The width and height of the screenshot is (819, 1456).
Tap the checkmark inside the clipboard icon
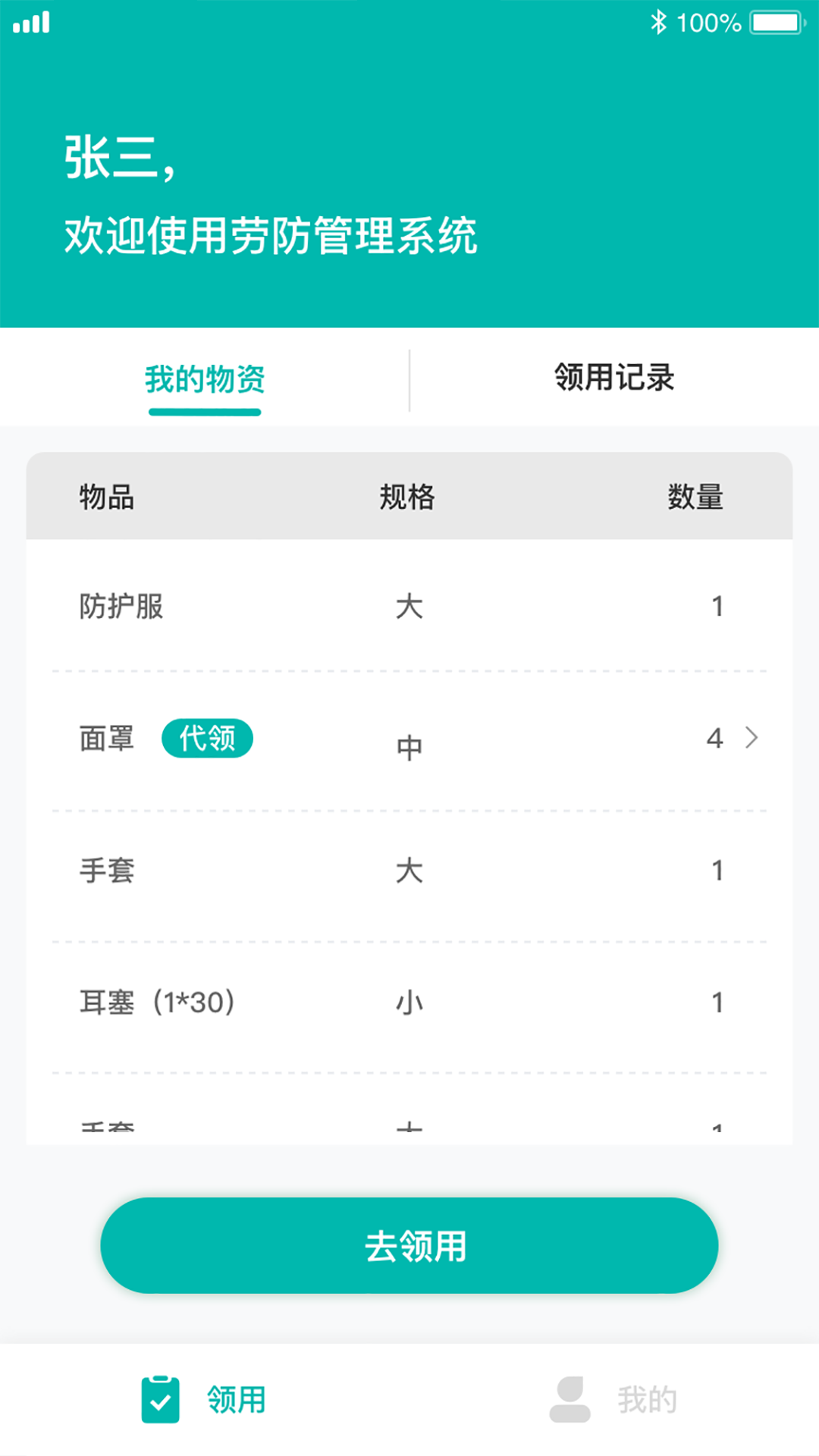pyautogui.click(x=158, y=1403)
